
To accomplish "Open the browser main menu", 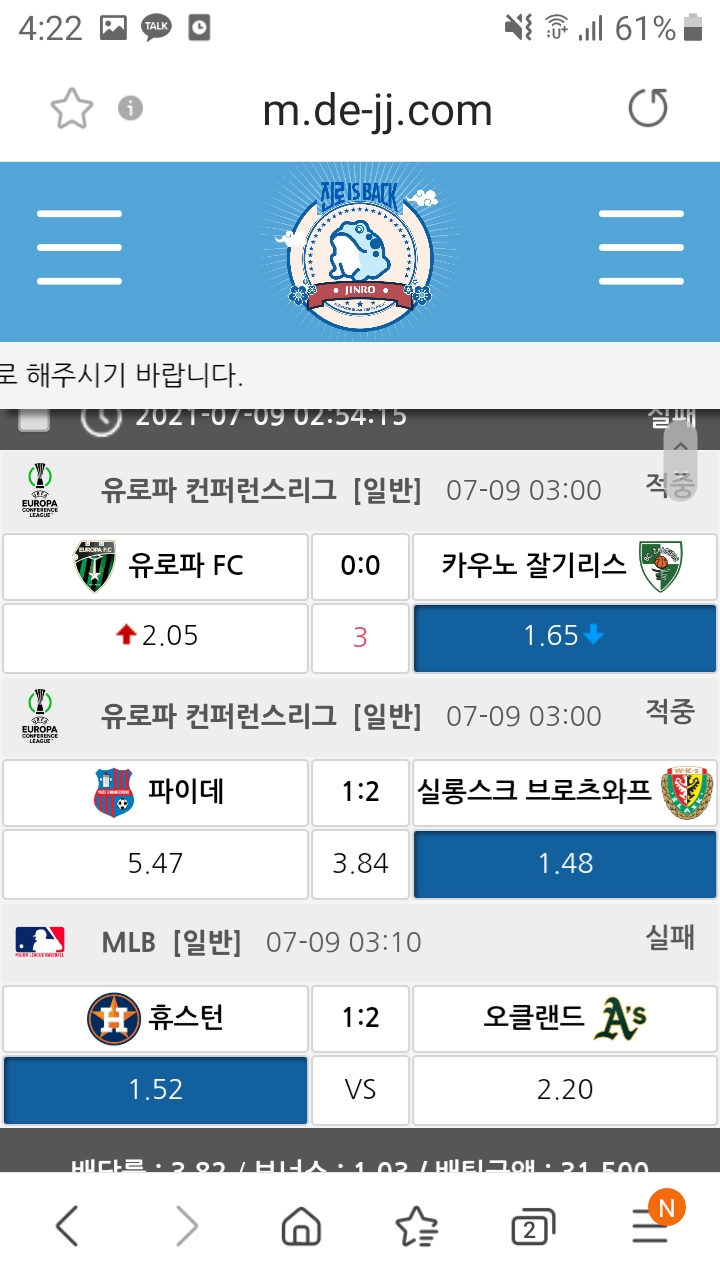I will [651, 1226].
